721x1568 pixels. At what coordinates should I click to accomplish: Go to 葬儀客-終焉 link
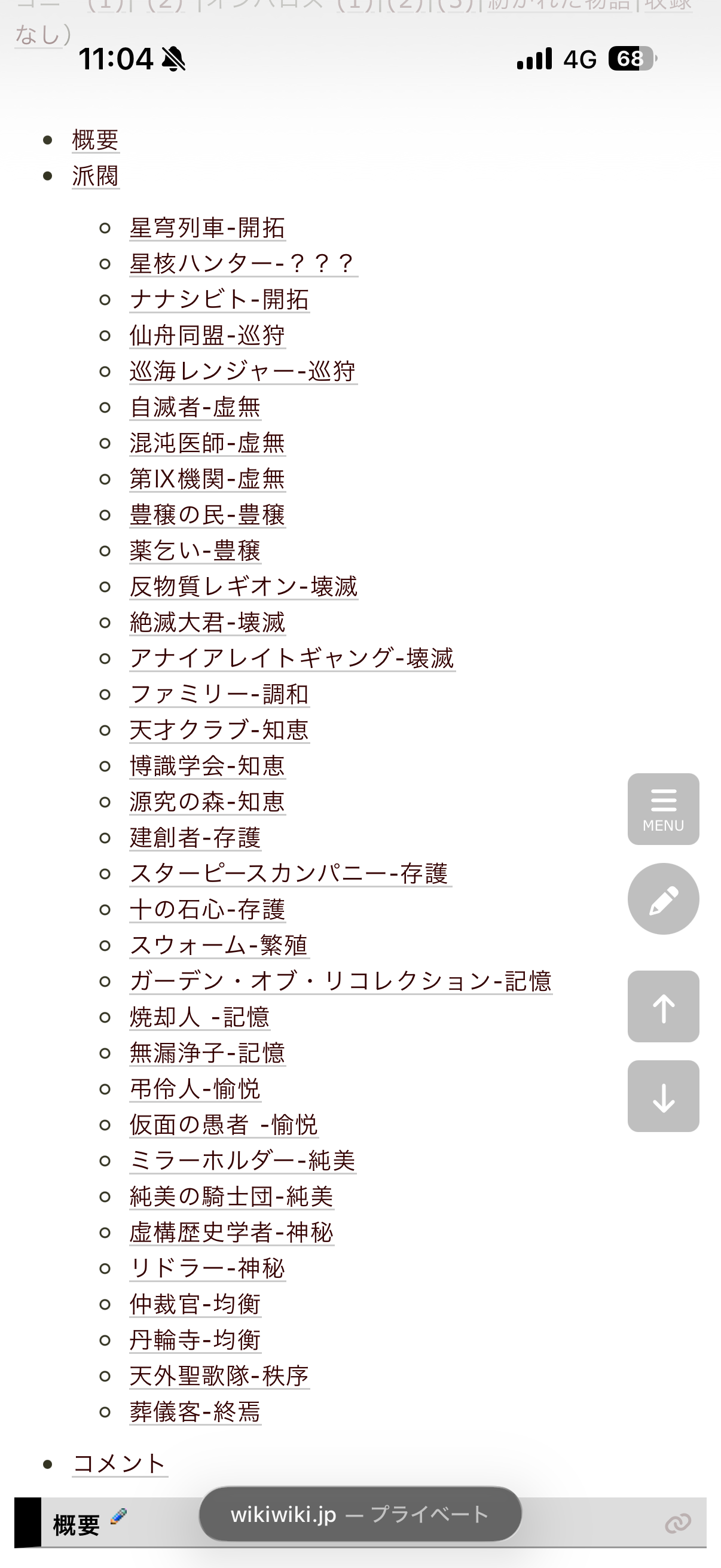pyautogui.click(x=195, y=1412)
